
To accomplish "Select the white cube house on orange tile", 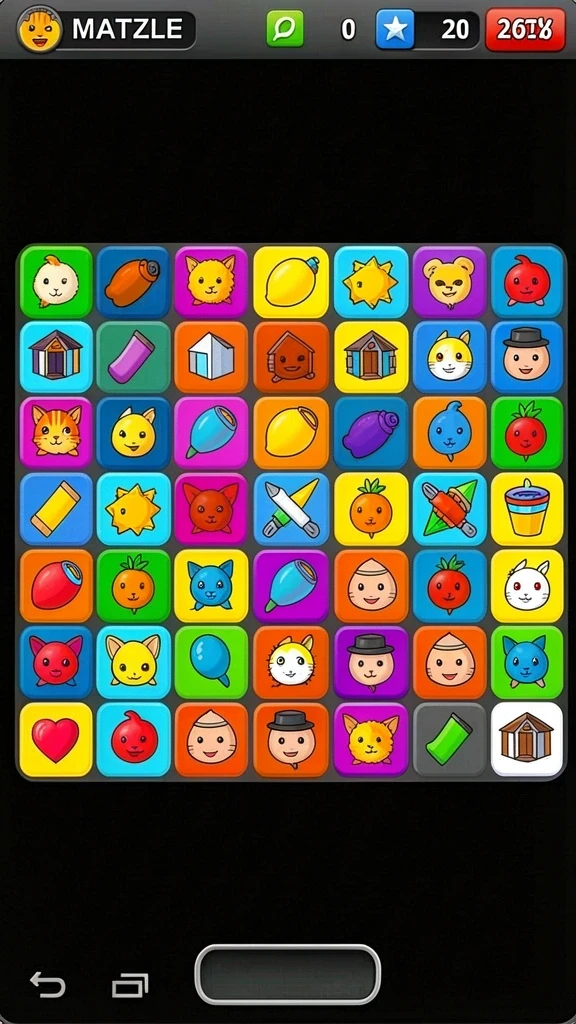I will [x=211, y=357].
